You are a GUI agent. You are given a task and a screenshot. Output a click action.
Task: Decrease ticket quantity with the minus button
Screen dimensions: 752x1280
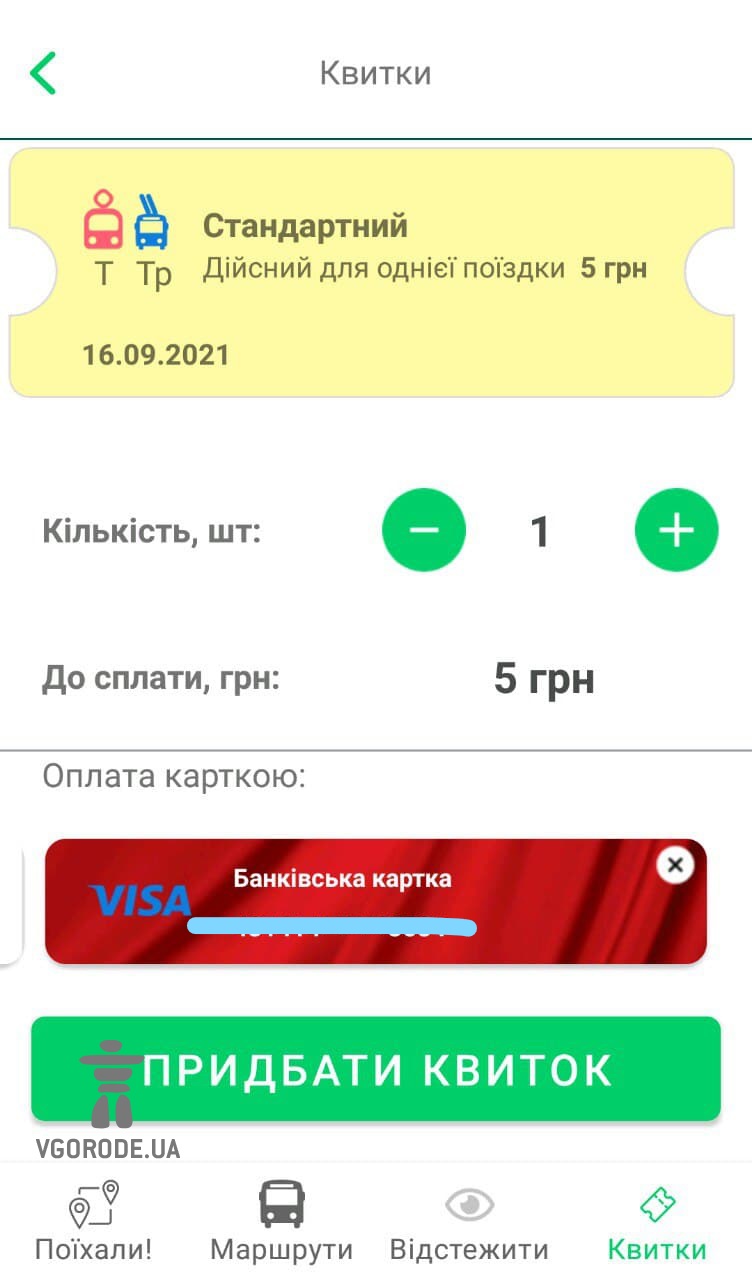[424, 530]
